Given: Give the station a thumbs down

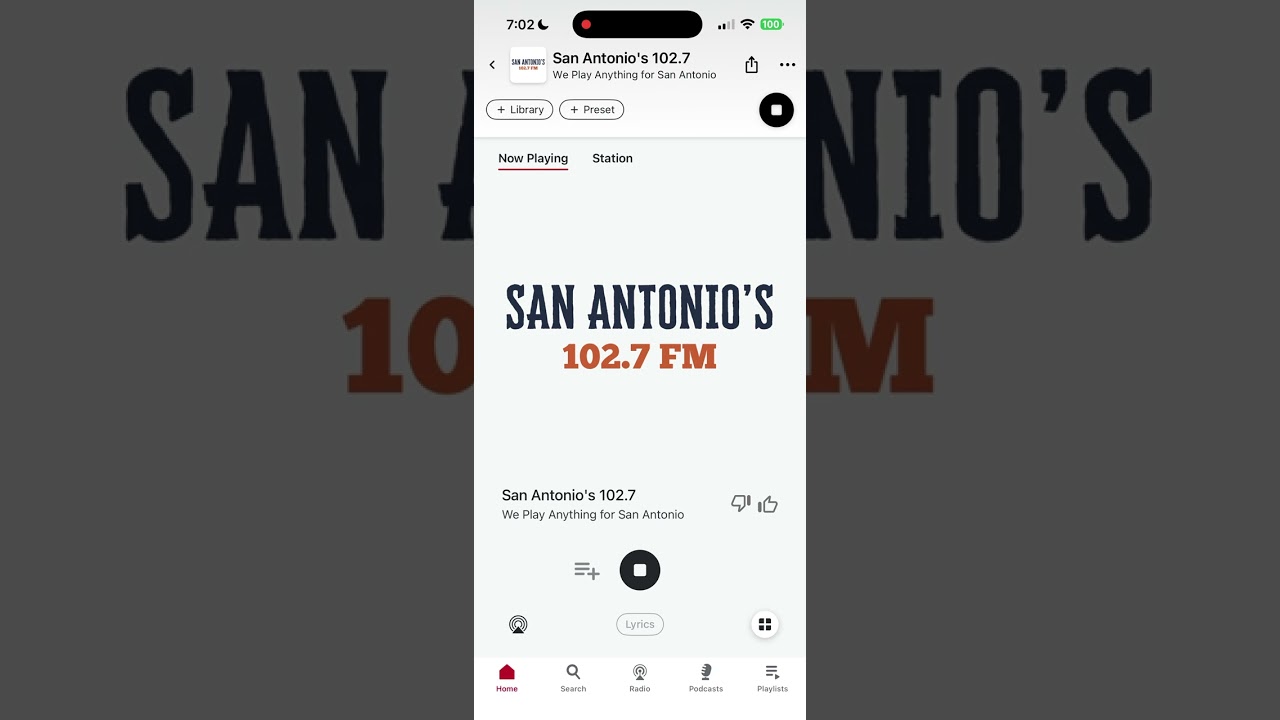Looking at the screenshot, I should (741, 504).
